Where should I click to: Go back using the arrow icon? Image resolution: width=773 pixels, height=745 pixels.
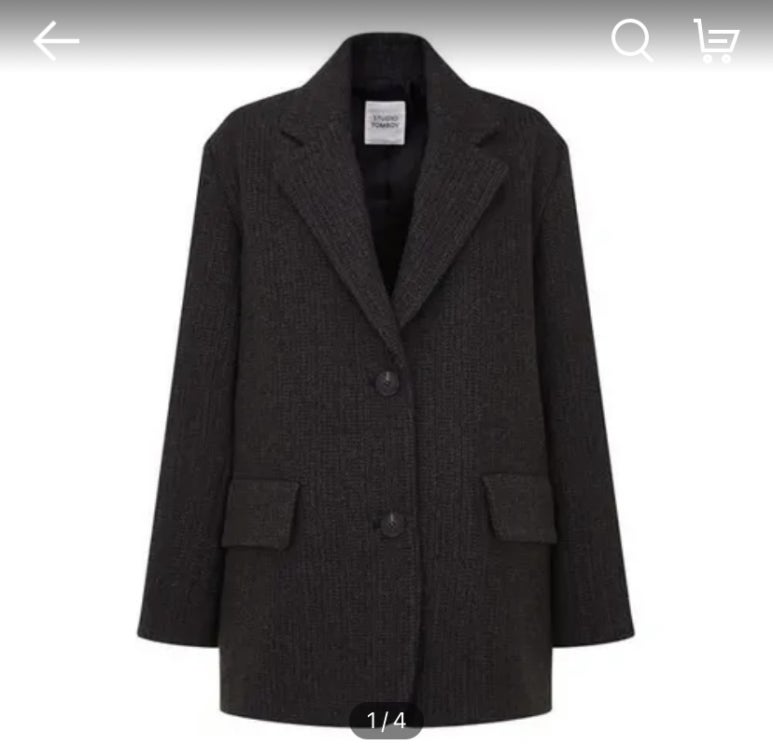coord(56,41)
